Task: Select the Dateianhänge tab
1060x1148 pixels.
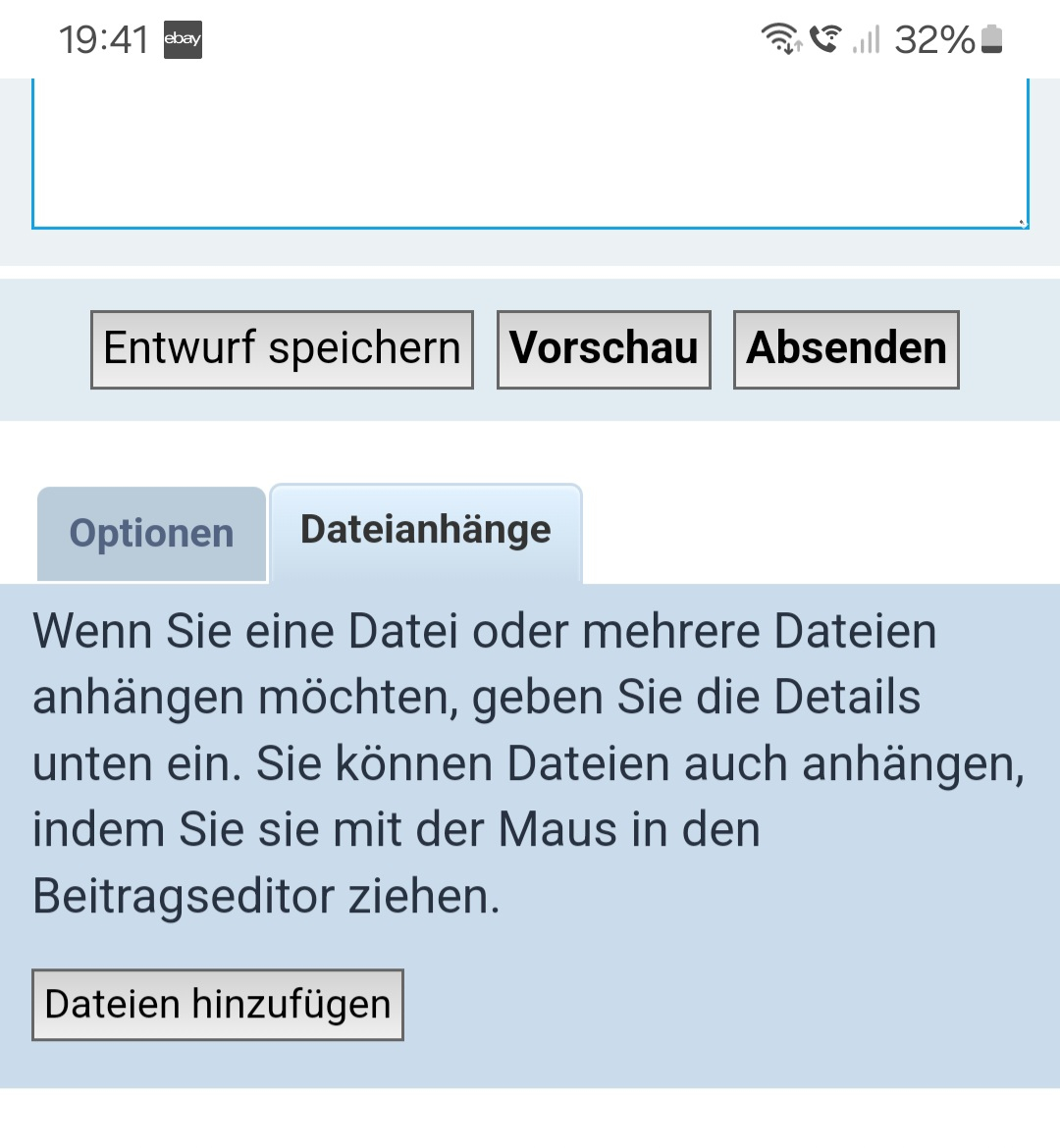Action: (426, 531)
